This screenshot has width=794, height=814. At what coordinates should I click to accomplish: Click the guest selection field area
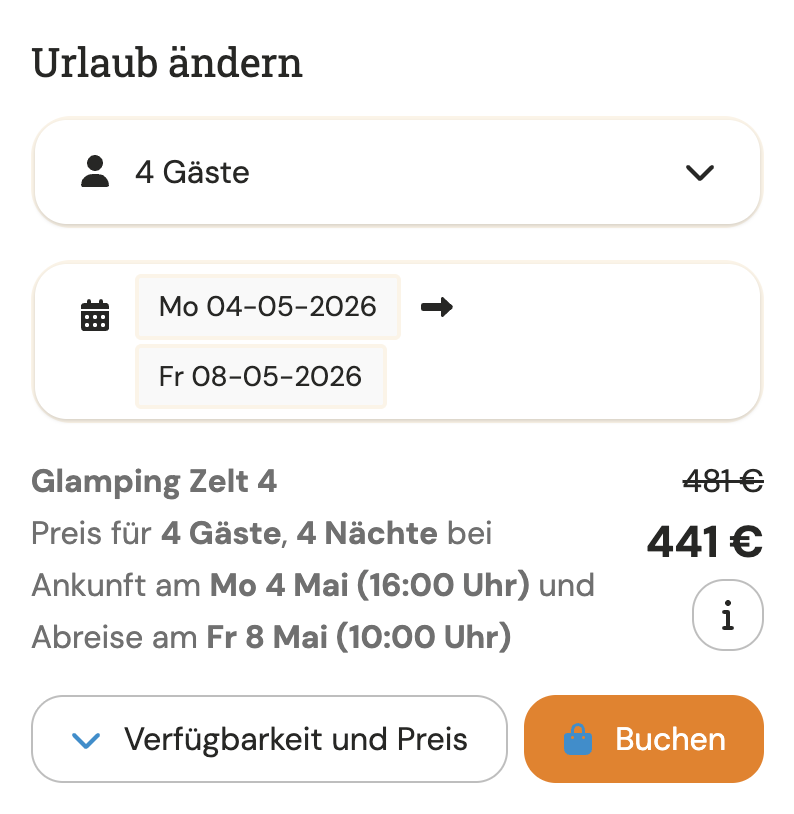point(396,171)
